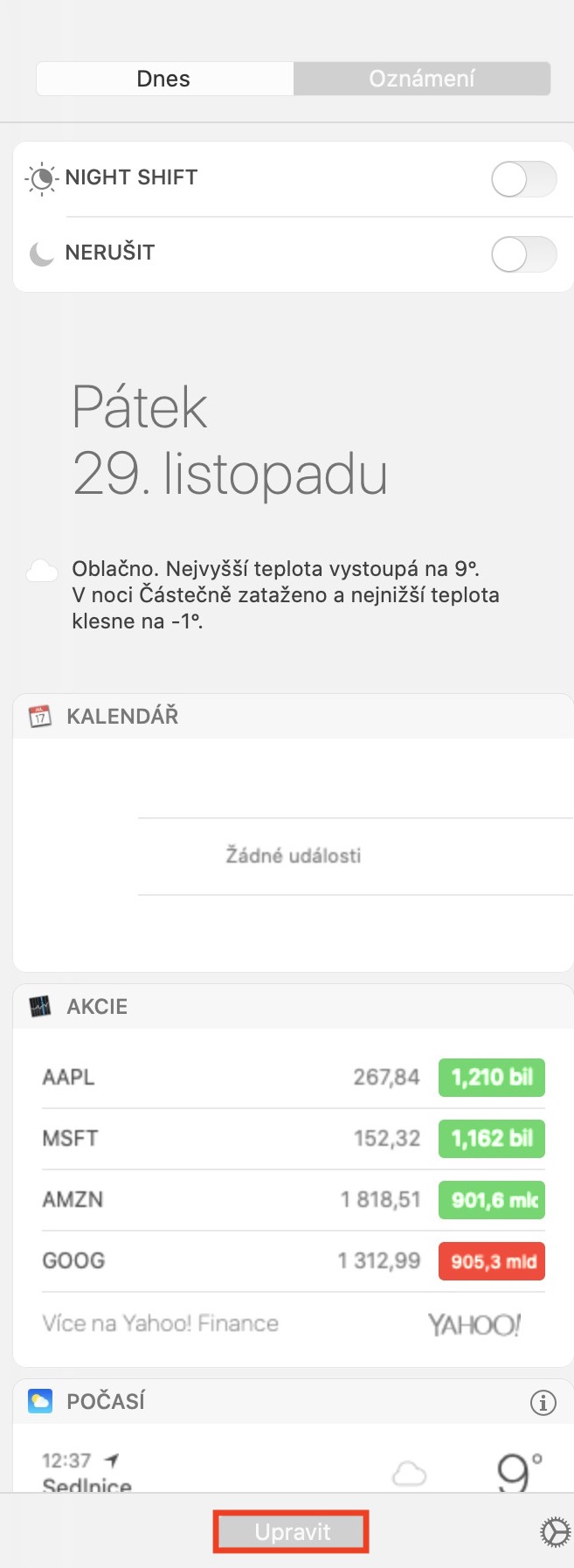The height and width of the screenshot is (1568, 574).
Task: Open the Sedlnice weather row
Action: tap(262, 1473)
